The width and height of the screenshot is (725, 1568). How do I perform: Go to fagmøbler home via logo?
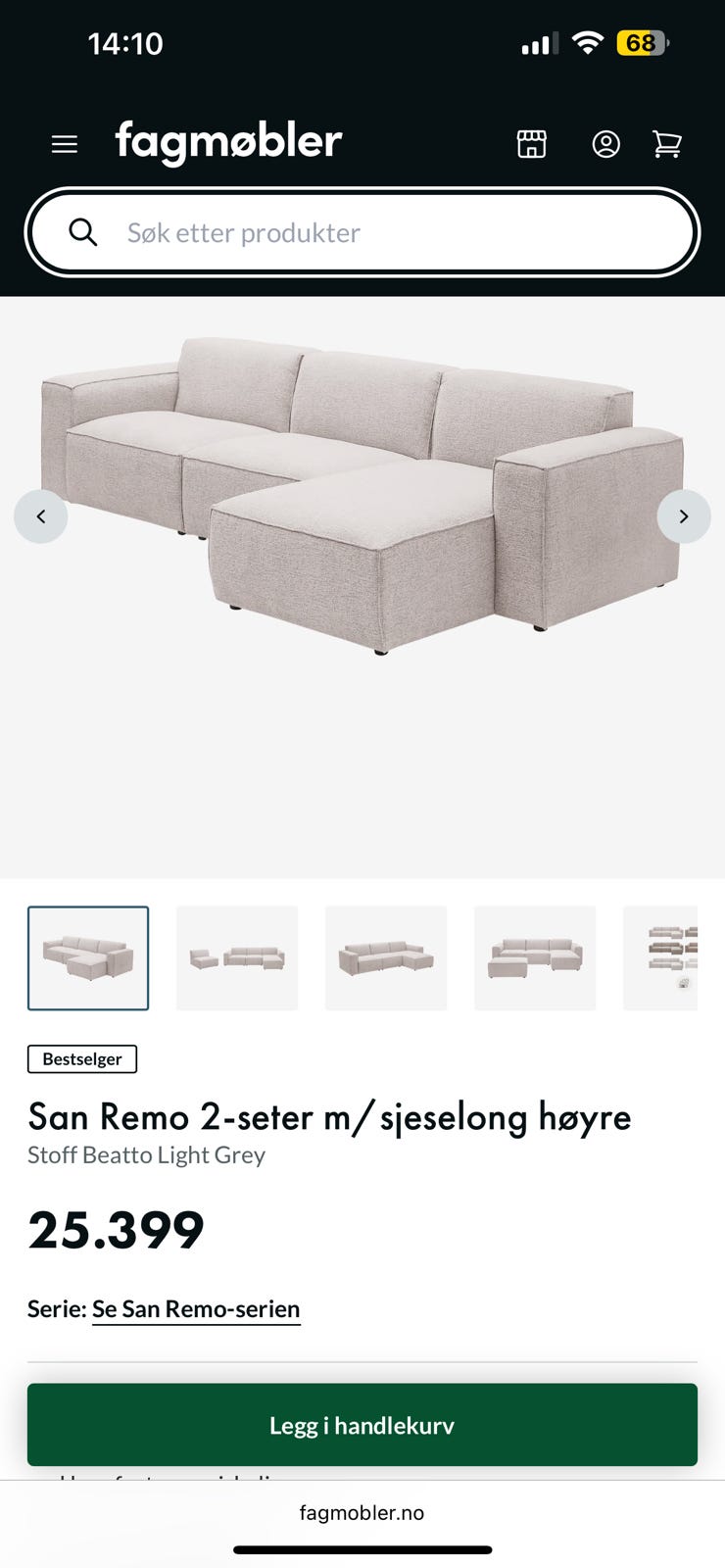point(228,143)
